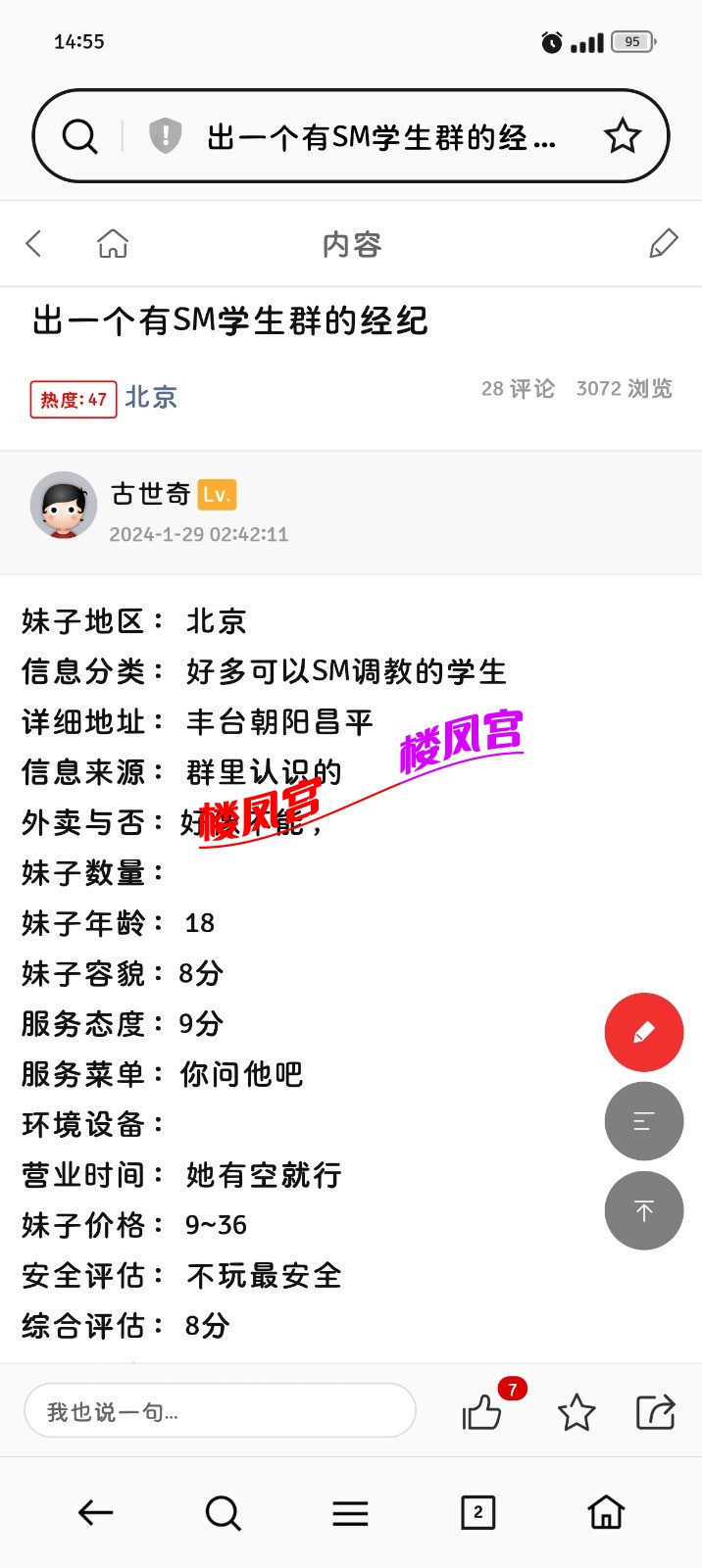This screenshot has height=1568, width=702.
Task: Bookmark this page with the star icon
Action: pos(622,136)
